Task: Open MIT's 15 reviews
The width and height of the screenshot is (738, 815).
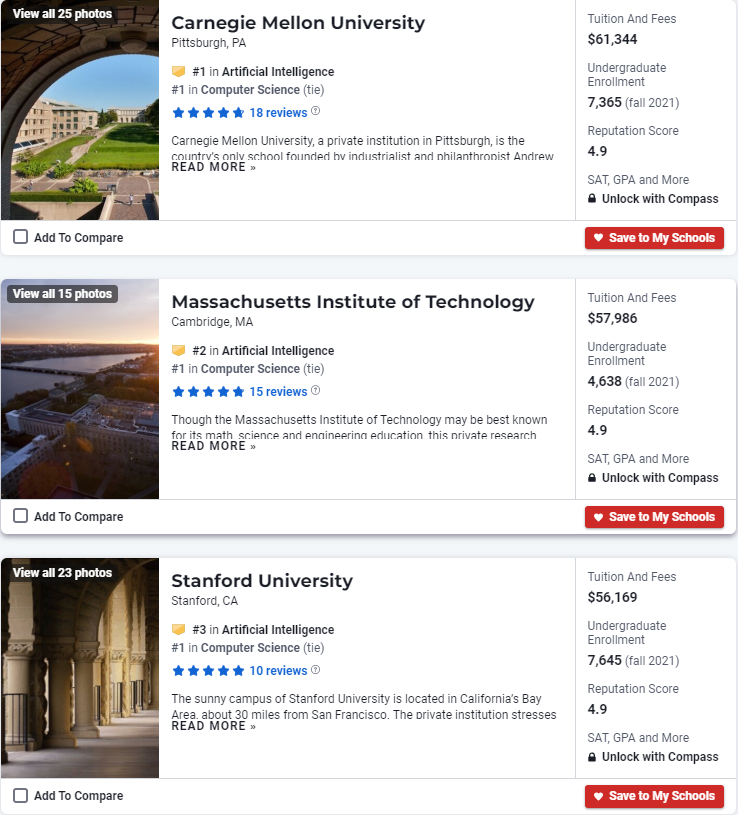Action: [278, 392]
